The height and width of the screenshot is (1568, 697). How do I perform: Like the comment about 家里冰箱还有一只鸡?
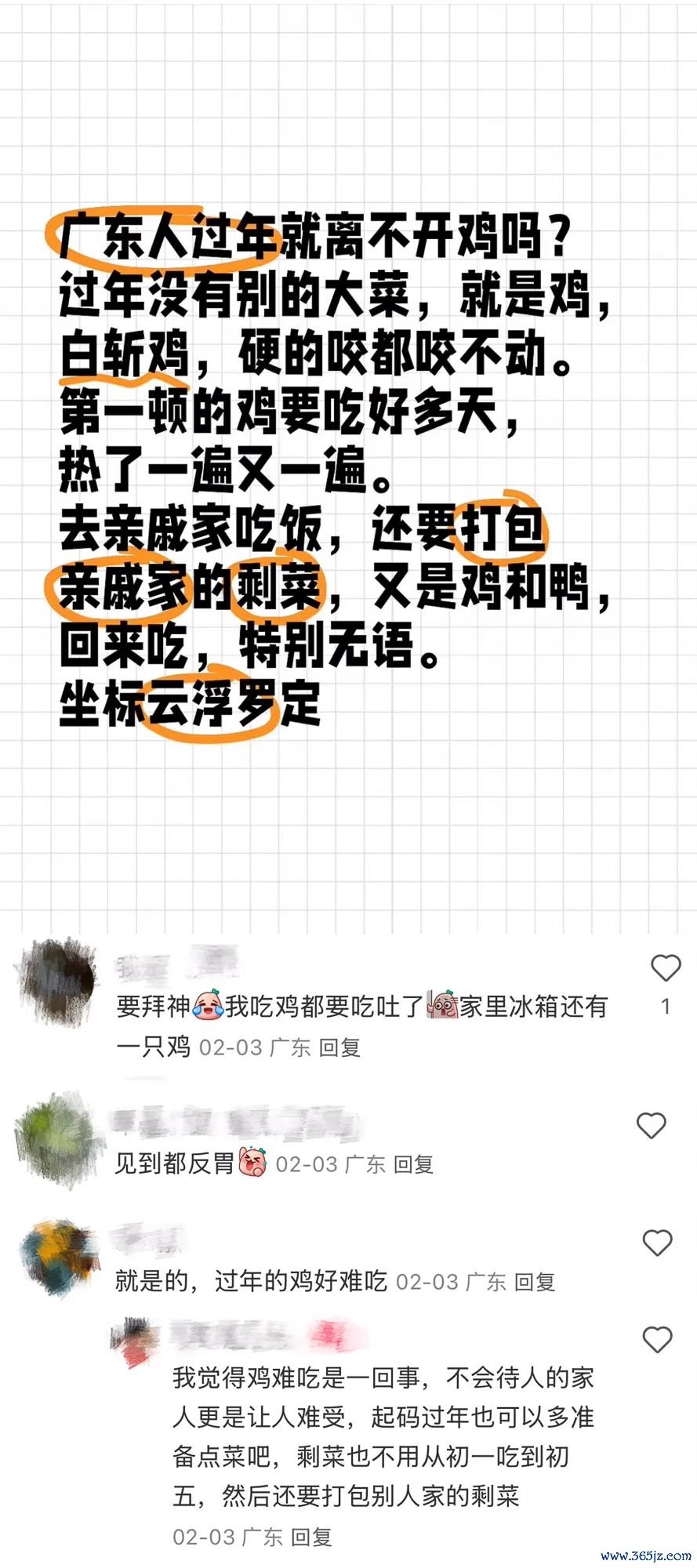point(666,968)
